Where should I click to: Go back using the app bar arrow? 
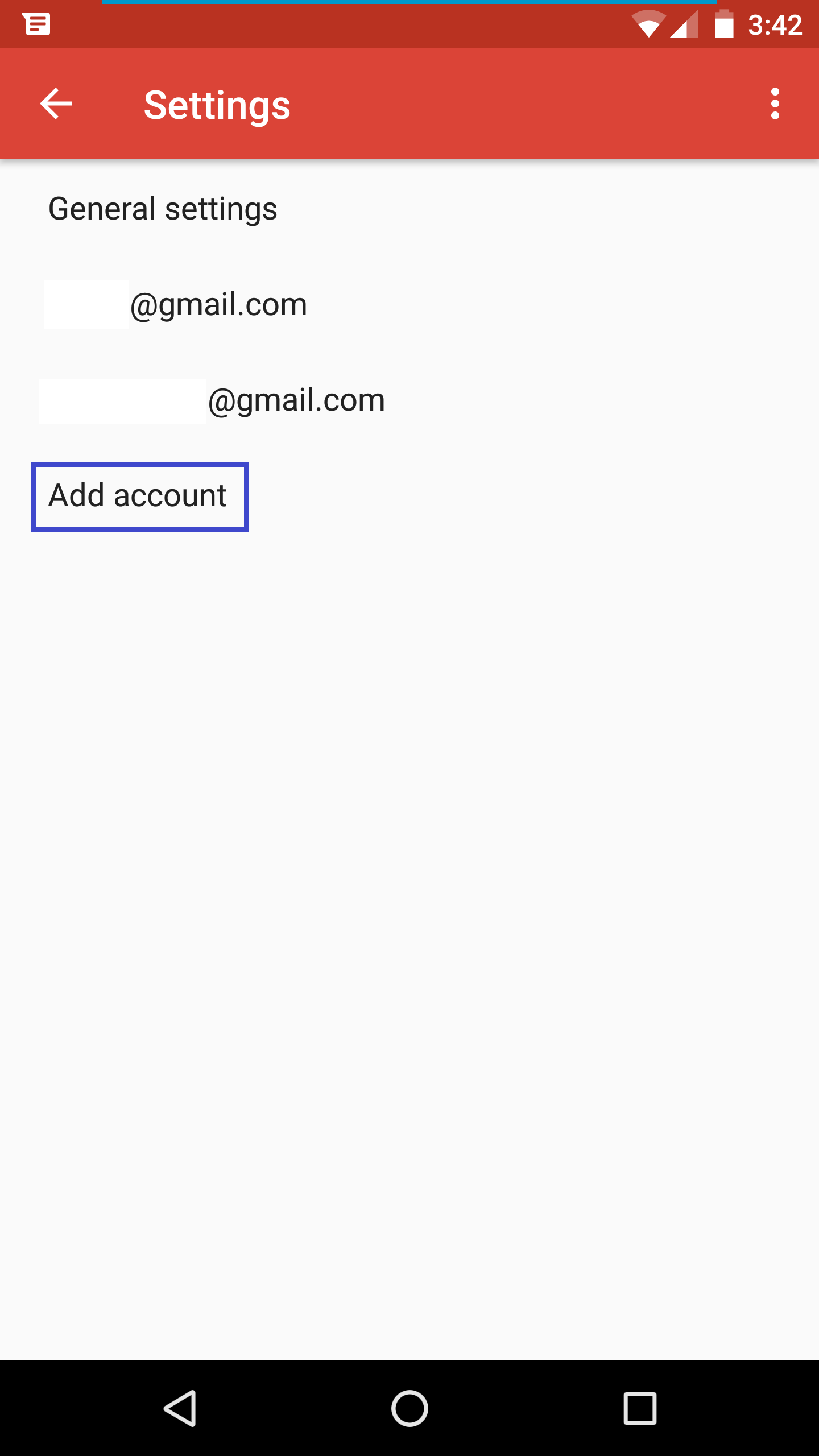coord(56,104)
